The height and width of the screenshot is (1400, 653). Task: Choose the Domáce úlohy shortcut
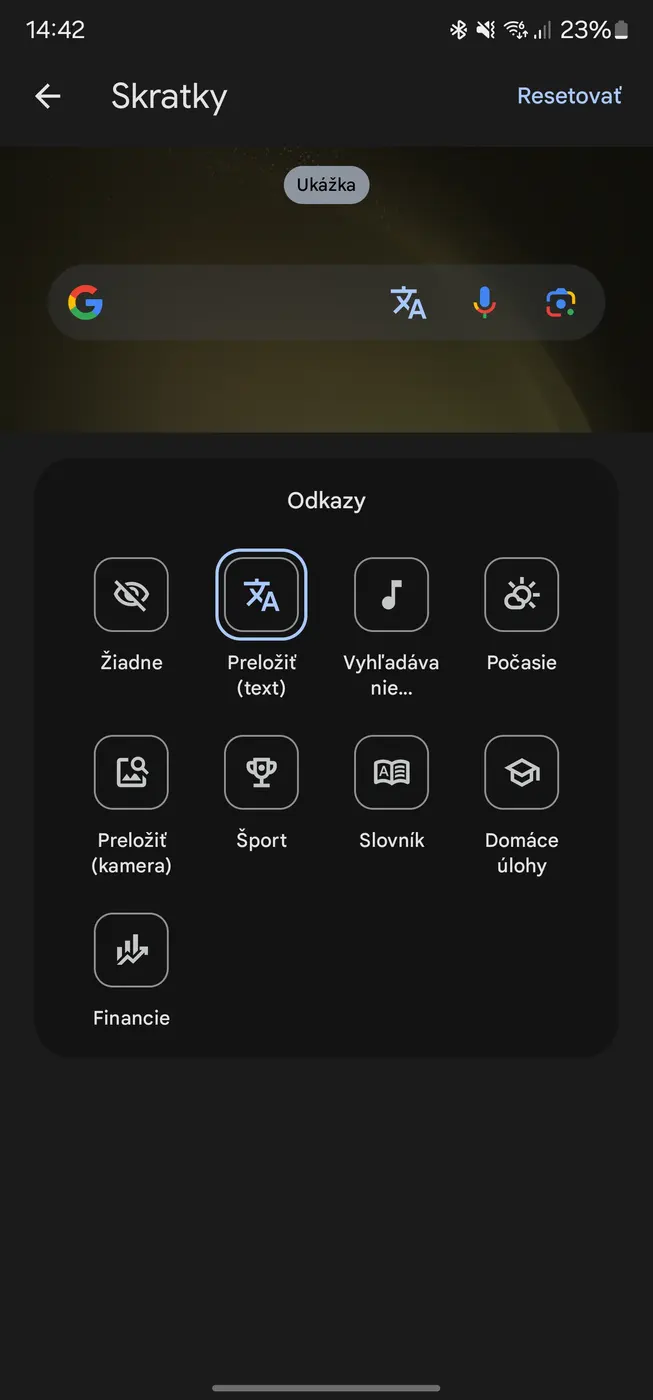click(521, 772)
